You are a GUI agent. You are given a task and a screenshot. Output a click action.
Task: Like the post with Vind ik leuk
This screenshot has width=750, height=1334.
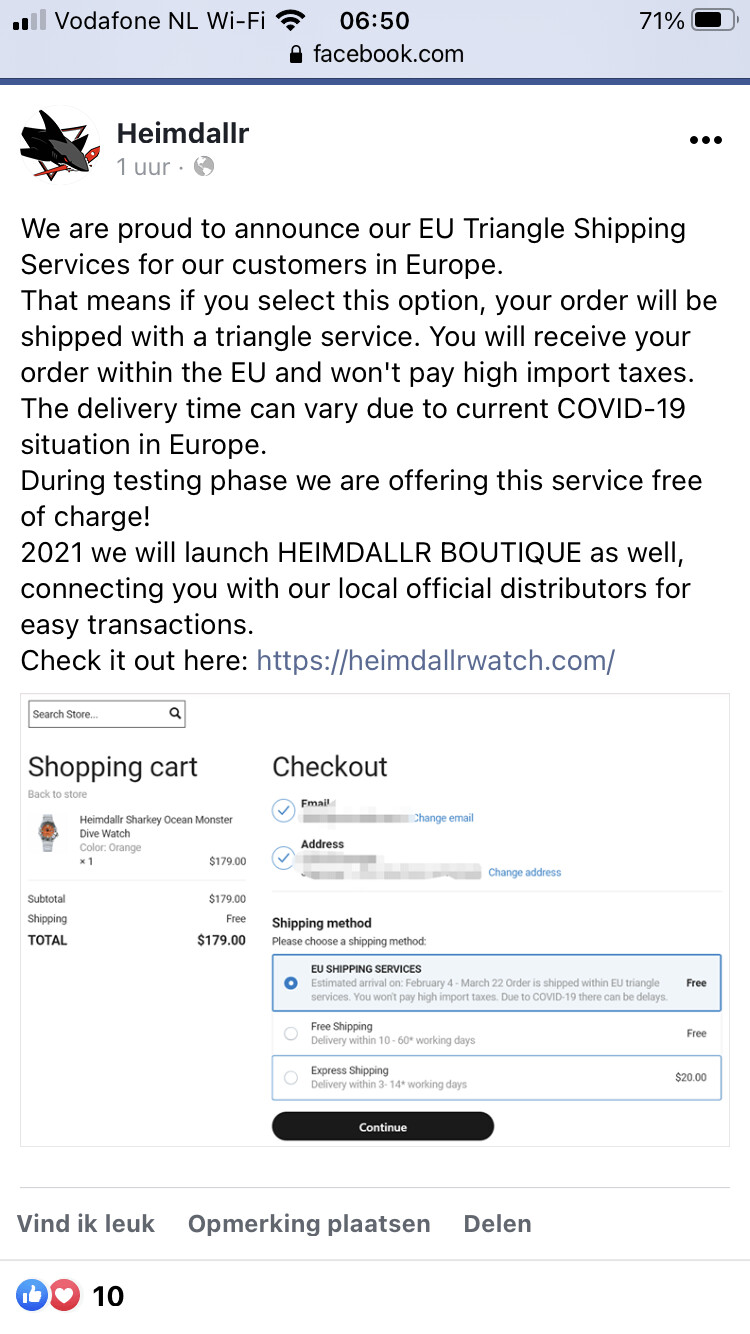(x=86, y=1223)
